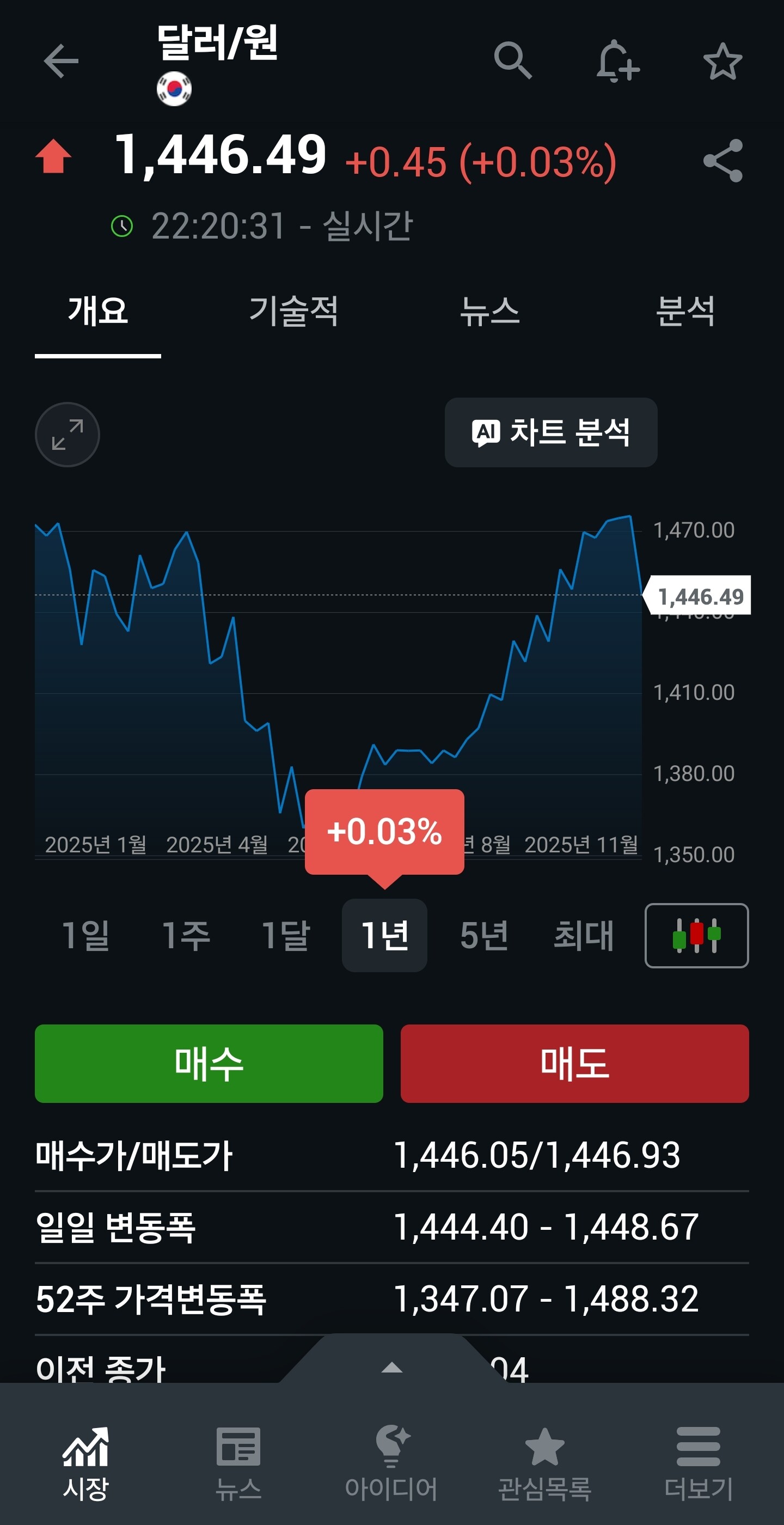Add a price alert with bell icon

tap(617, 61)
